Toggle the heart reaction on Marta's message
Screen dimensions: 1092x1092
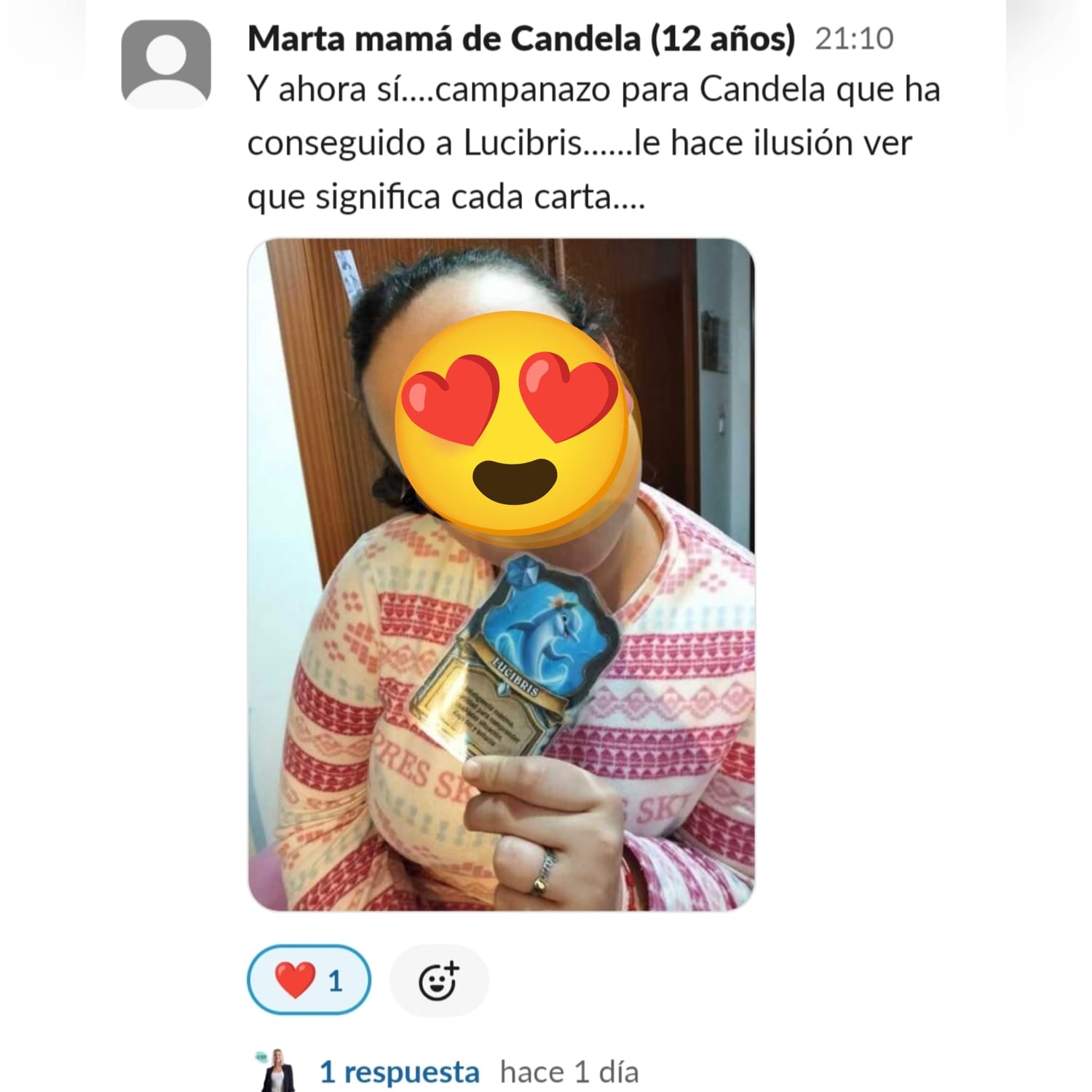point(309,980)
